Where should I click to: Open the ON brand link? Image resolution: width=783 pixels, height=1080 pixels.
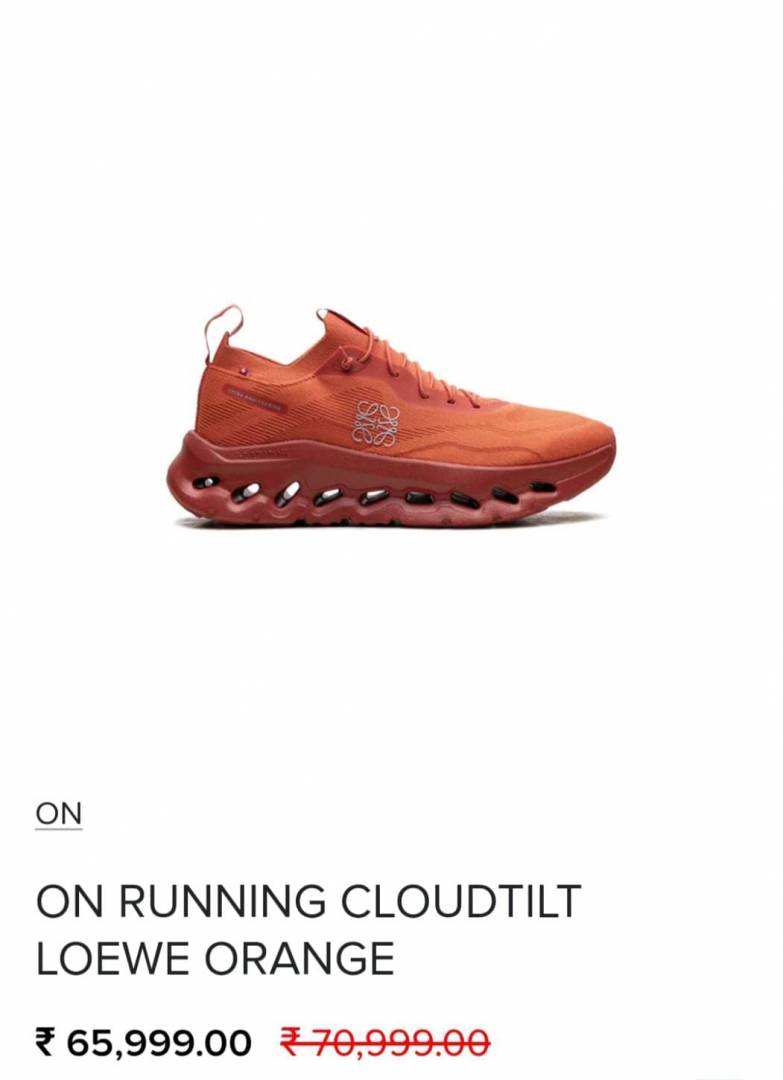(59, 814)
